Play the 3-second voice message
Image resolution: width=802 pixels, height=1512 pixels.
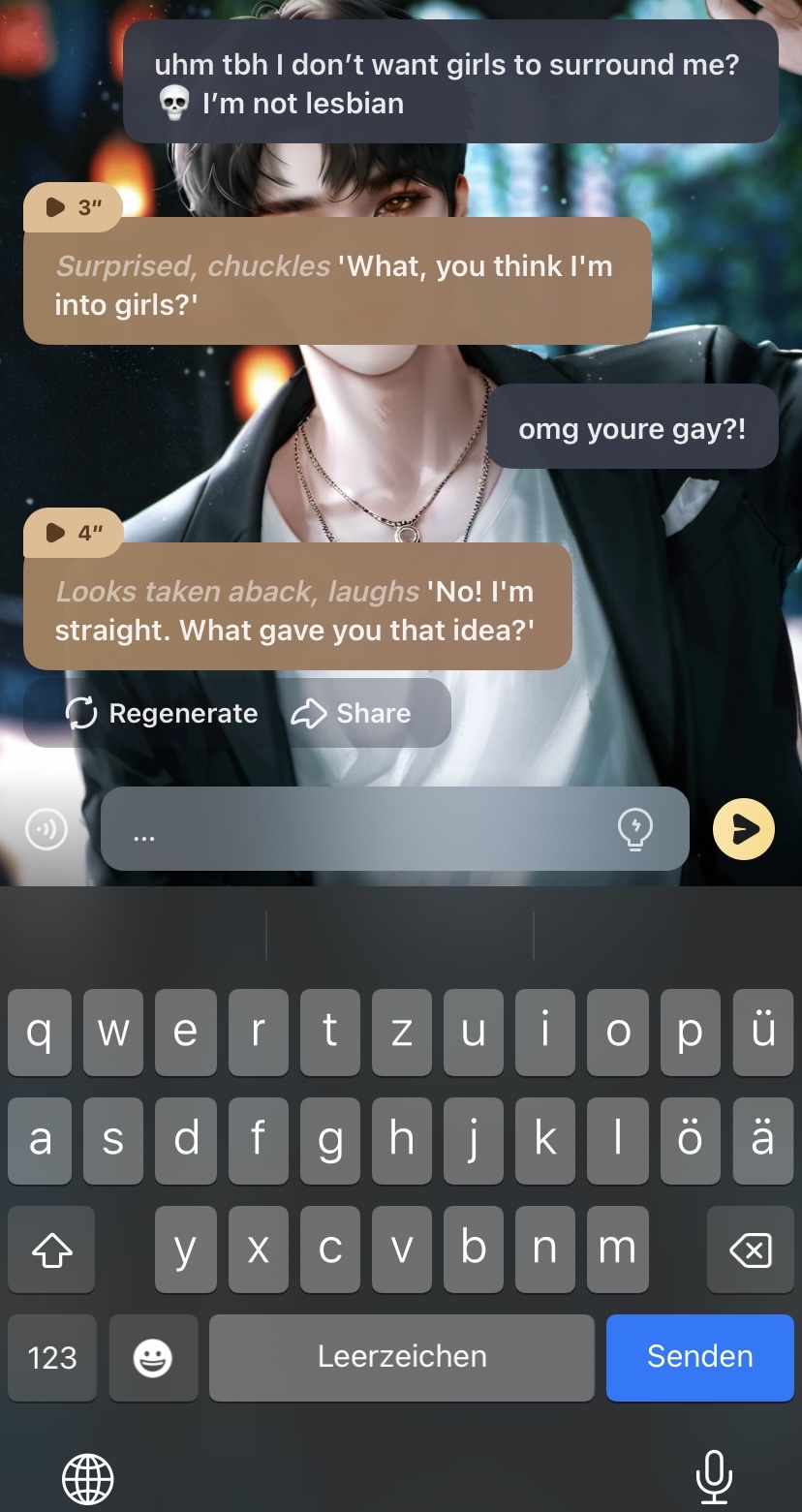click(x=72, y=207)
